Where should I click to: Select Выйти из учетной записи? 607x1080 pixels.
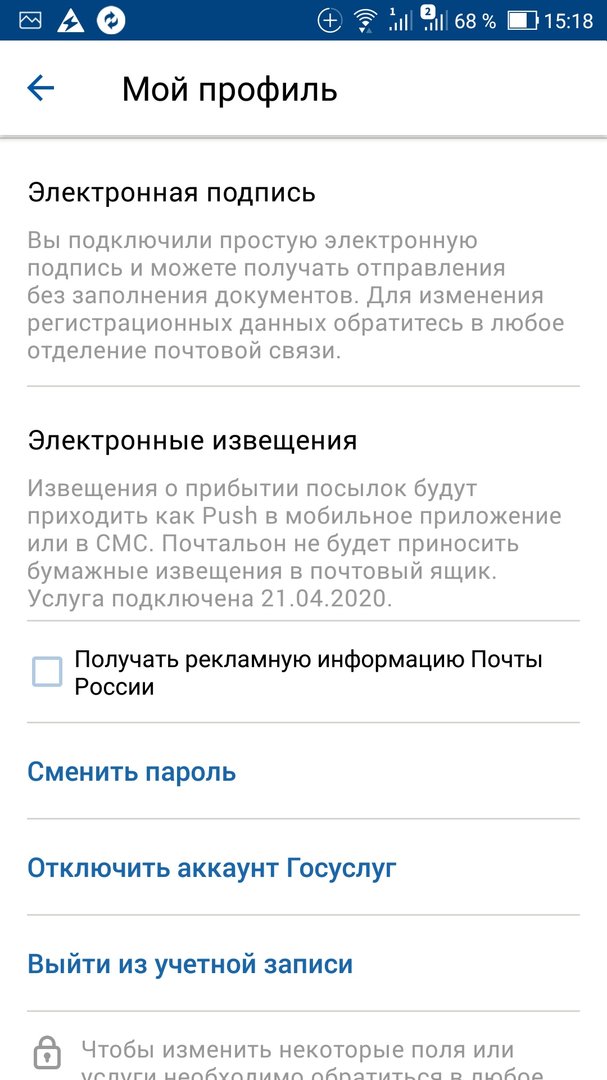190,965
